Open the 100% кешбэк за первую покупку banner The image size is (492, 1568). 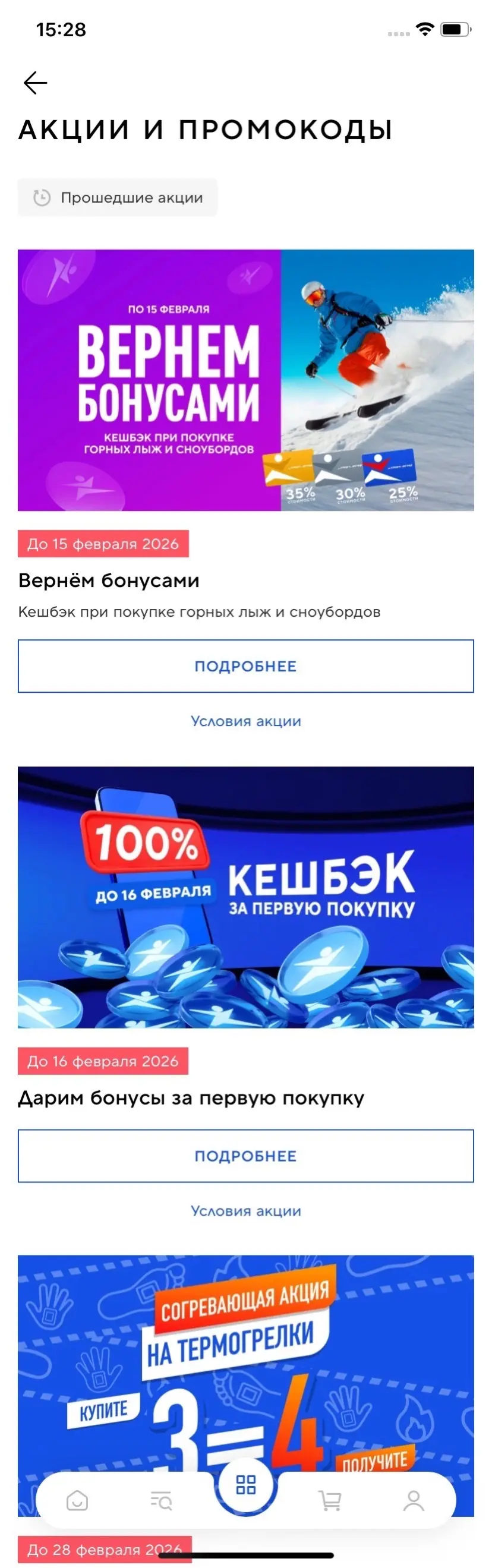click(245, 897)
